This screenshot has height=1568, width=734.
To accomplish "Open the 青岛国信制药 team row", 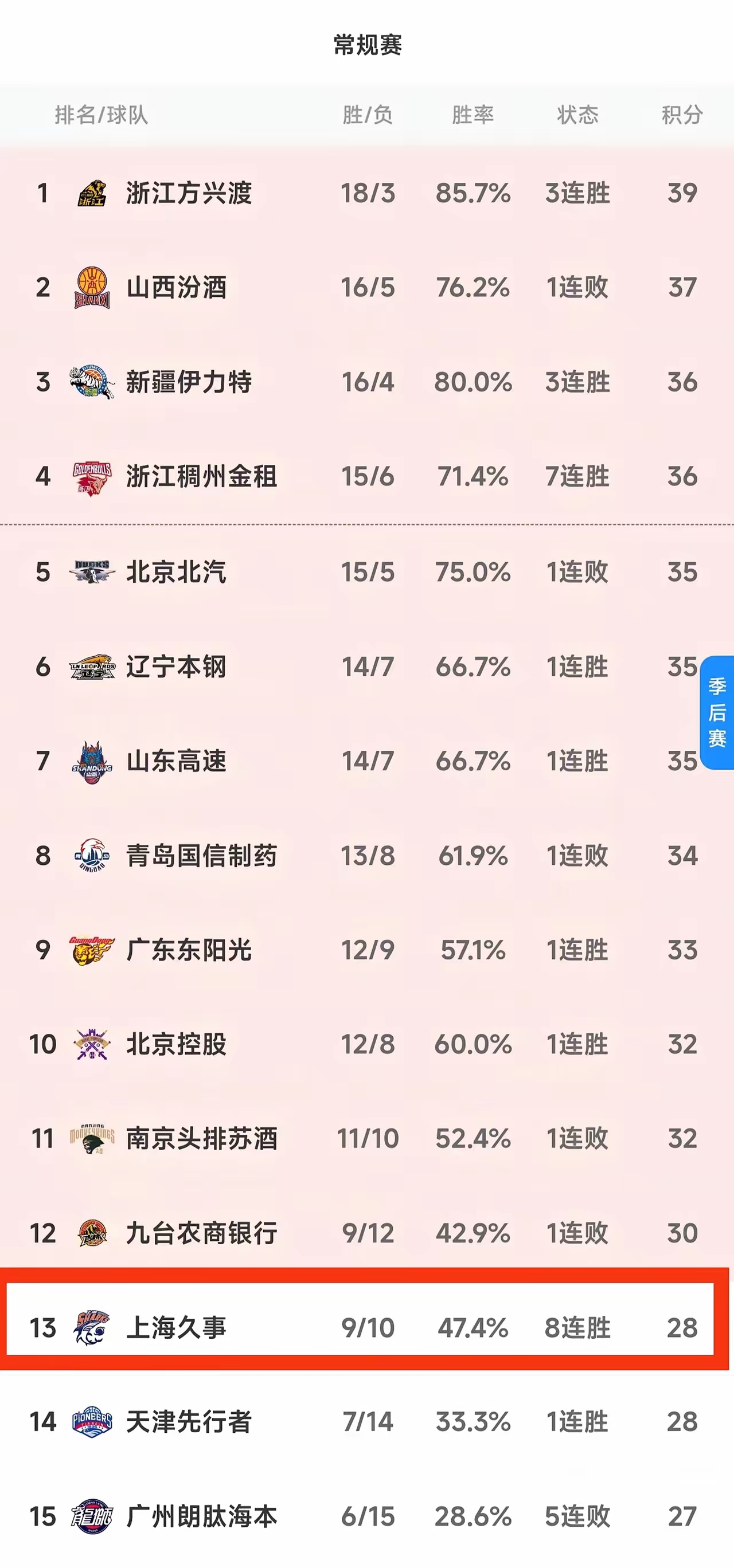I will [x=201, y=856].
